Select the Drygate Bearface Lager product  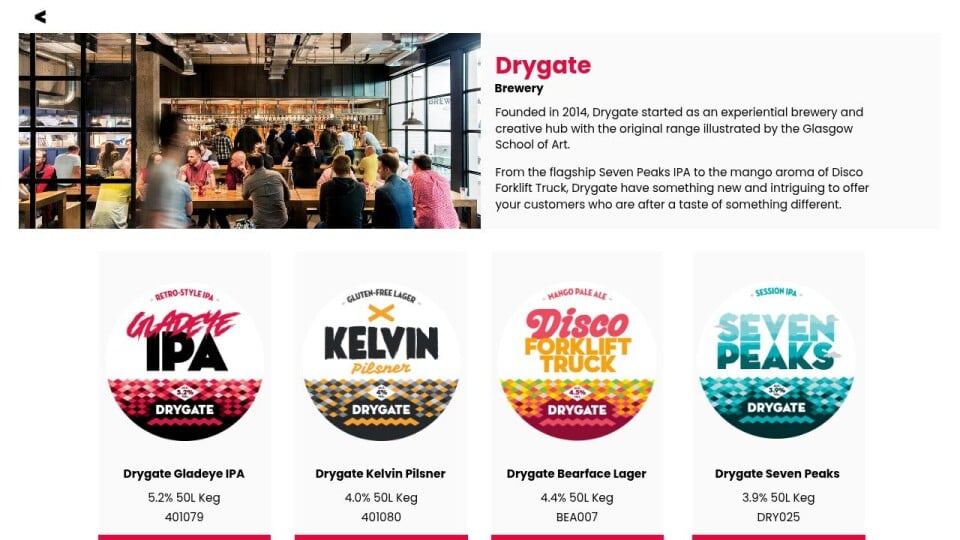tap(576, 390)
